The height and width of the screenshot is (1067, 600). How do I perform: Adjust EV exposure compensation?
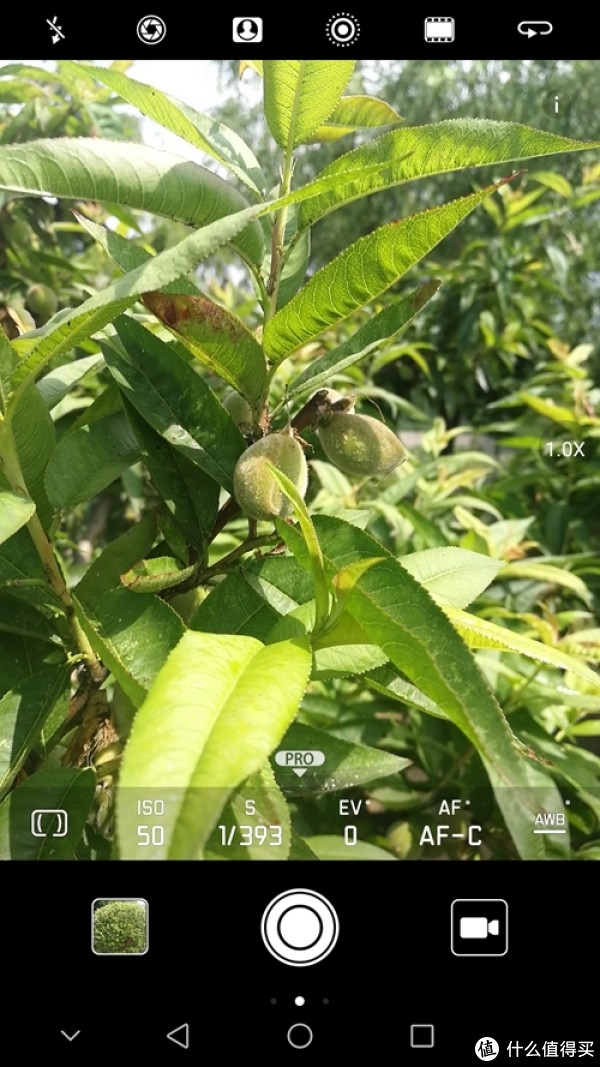coord(350,823)
